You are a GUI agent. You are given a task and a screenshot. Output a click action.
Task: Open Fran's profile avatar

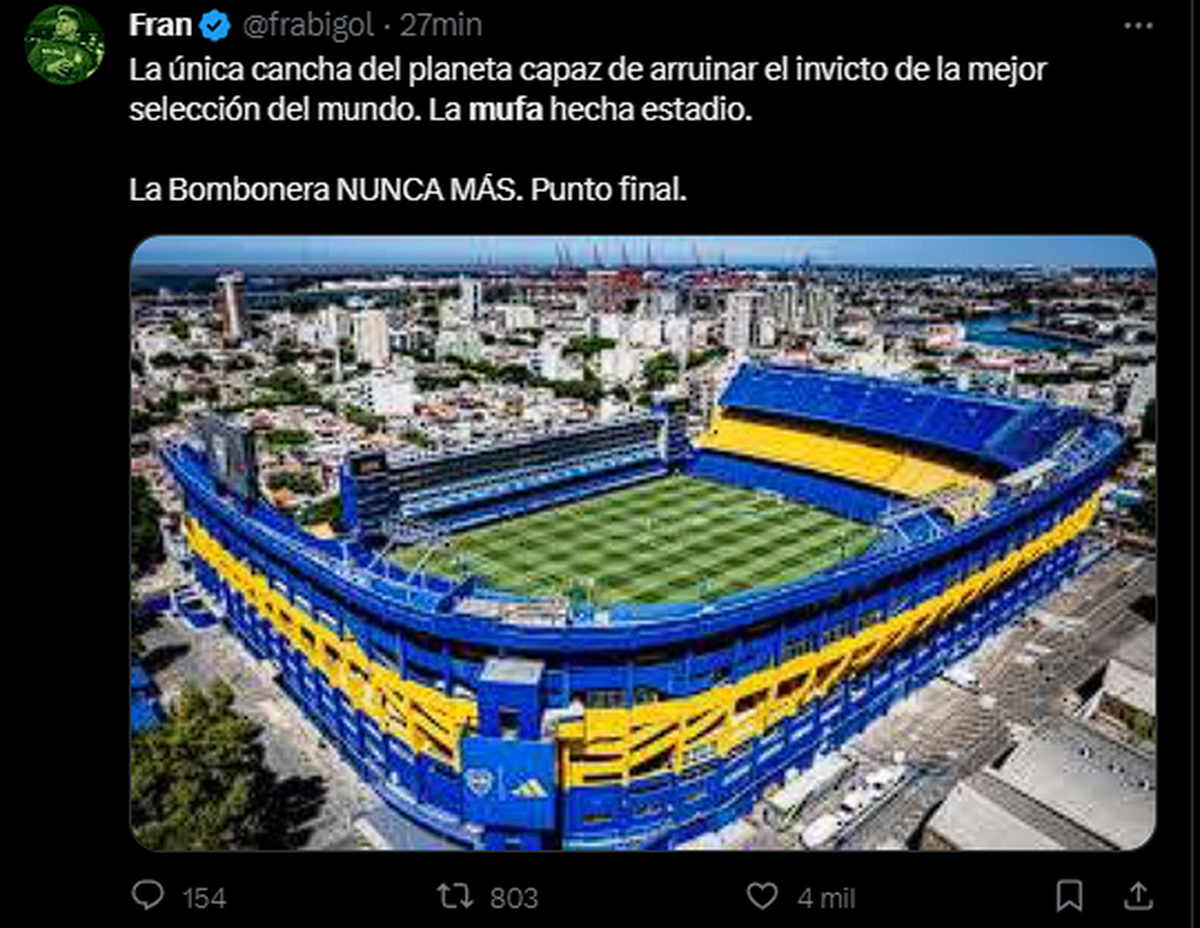point(64,45)
